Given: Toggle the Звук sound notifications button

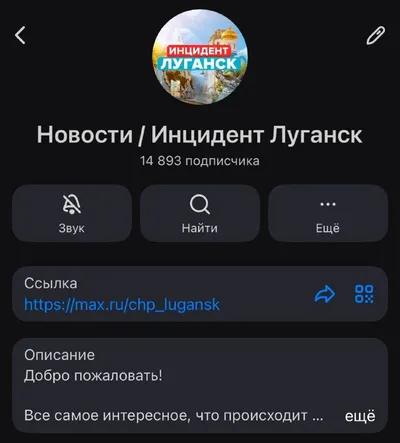Looking at the screenshot, I should tap(72, 213).
